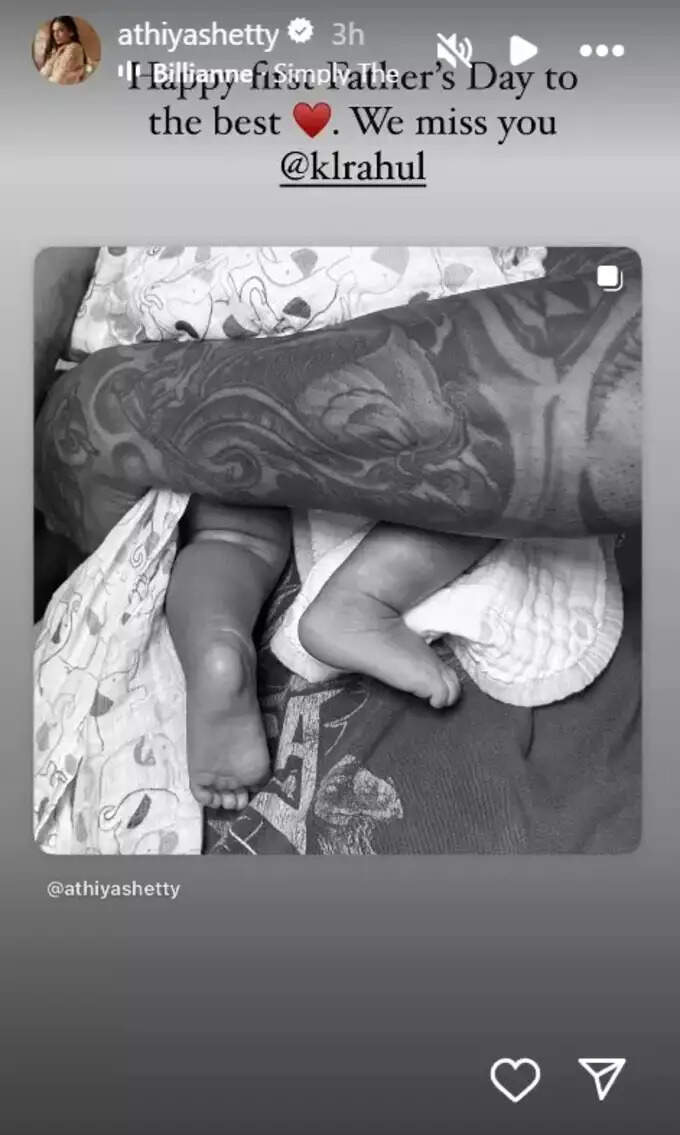Image resolution: width=680 pixels, height=1135 pixels.
Task: Open athiyashetty's profile picture
Action: 66,50
